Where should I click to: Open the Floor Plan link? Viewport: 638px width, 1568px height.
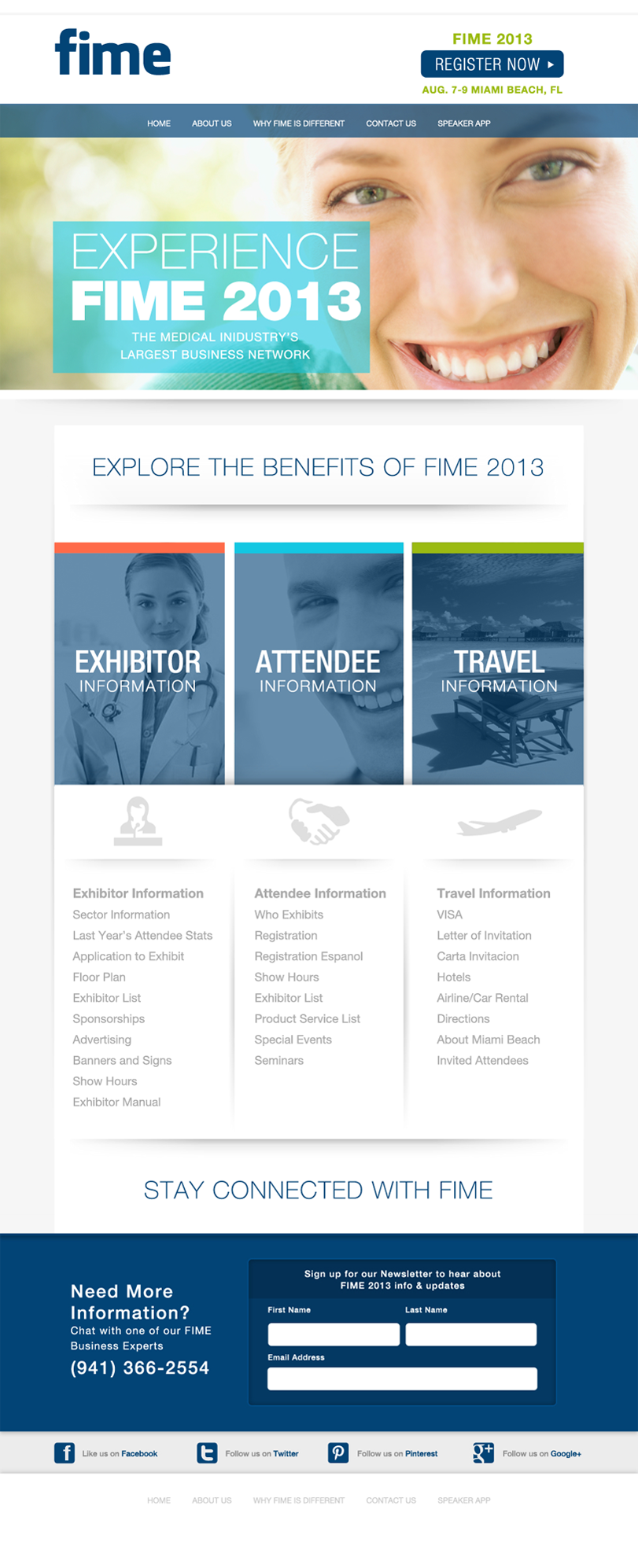point(99,977)
